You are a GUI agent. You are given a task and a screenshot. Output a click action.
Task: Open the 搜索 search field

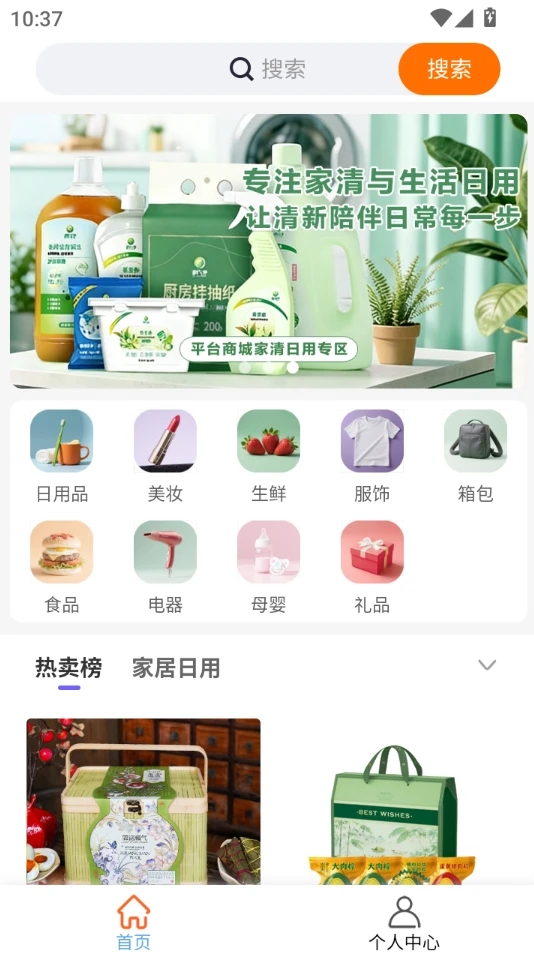click(x=218, y=69)
